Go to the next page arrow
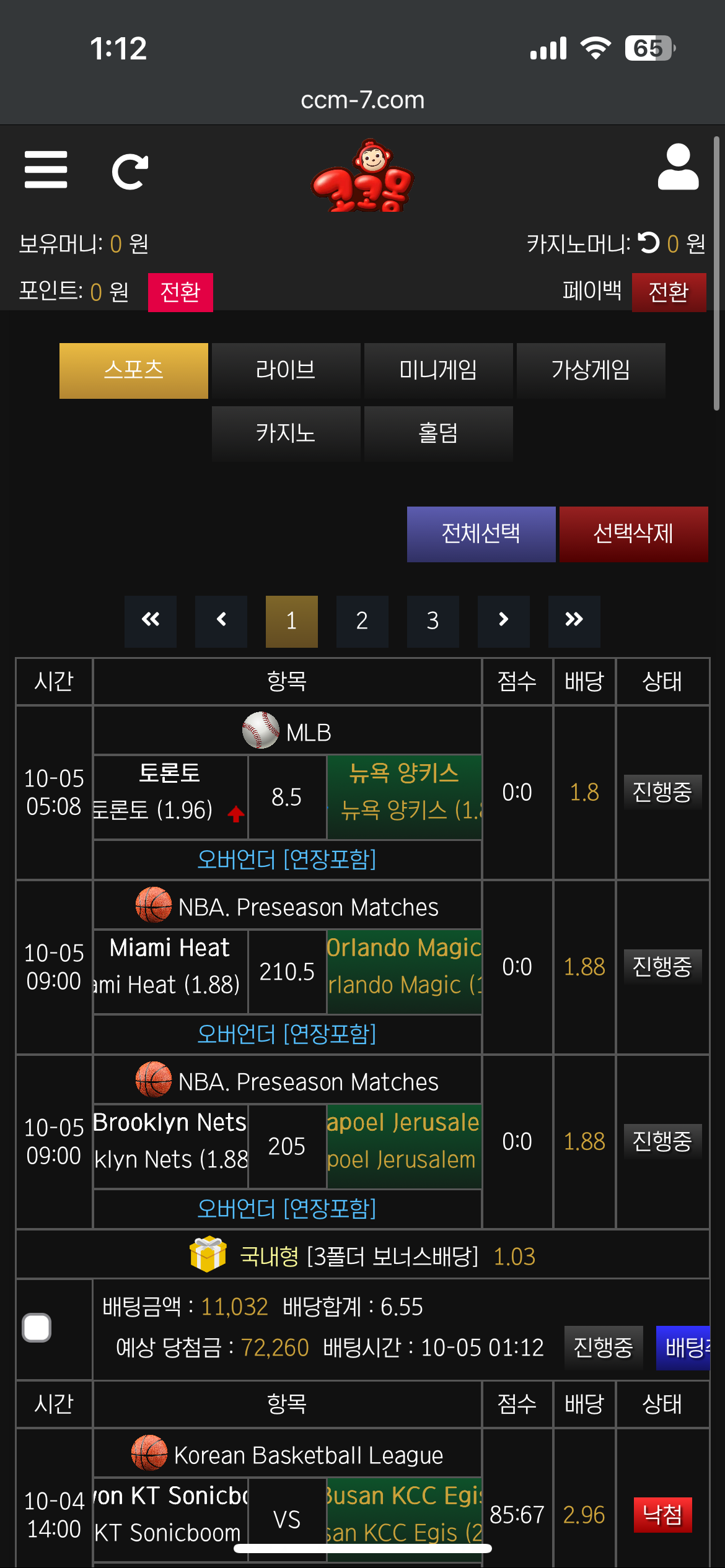 click(x=503, y=621)
